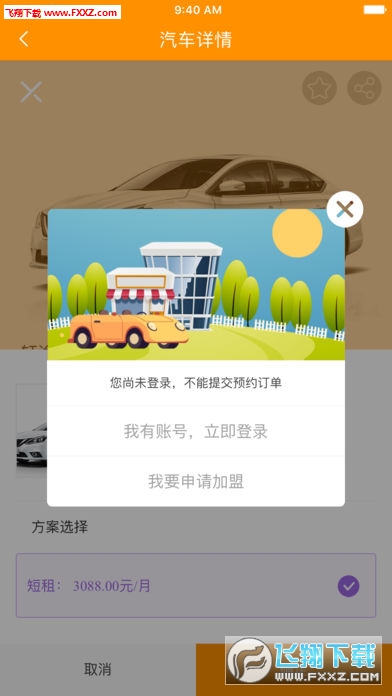Favorite this car with the star icon
Screen dimensions: 392x696
tap(319, 88)
